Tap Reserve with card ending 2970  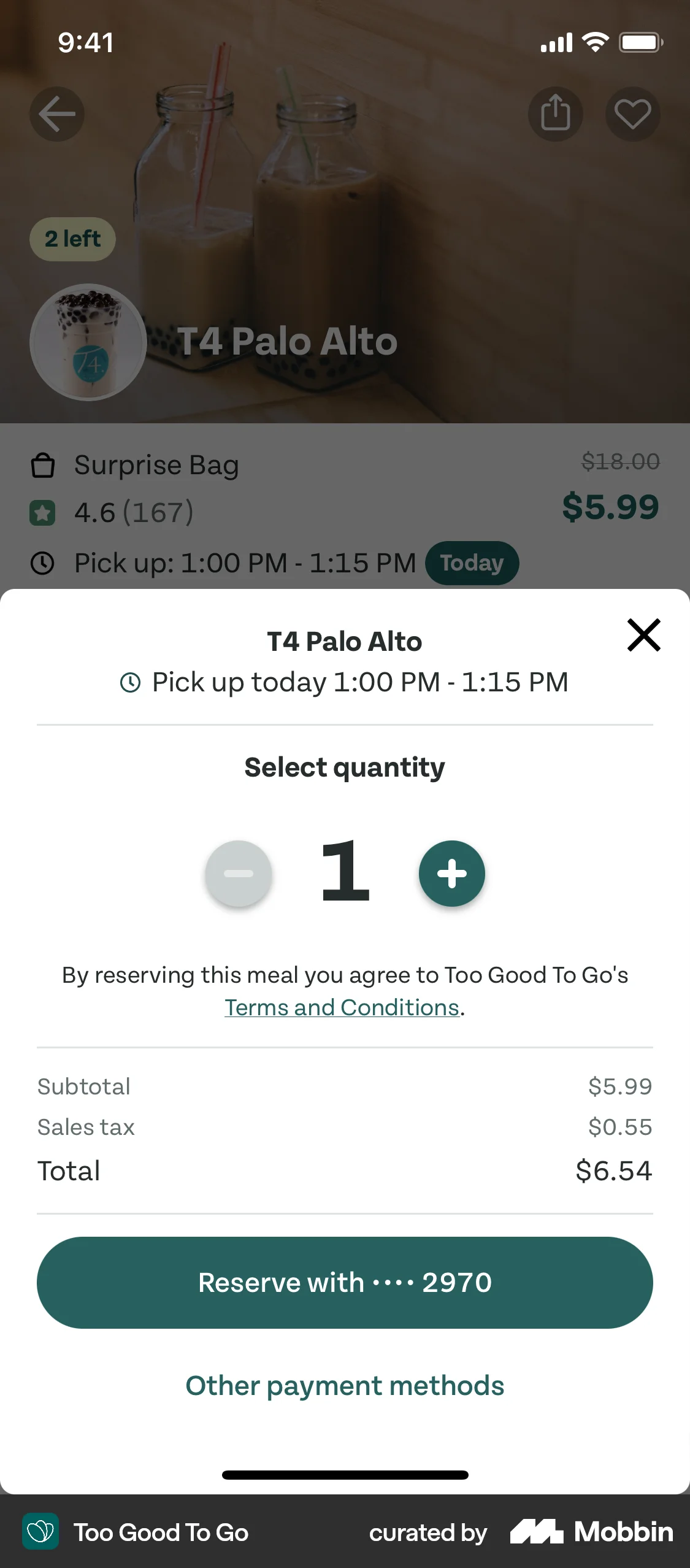[x=345, y=1282]
